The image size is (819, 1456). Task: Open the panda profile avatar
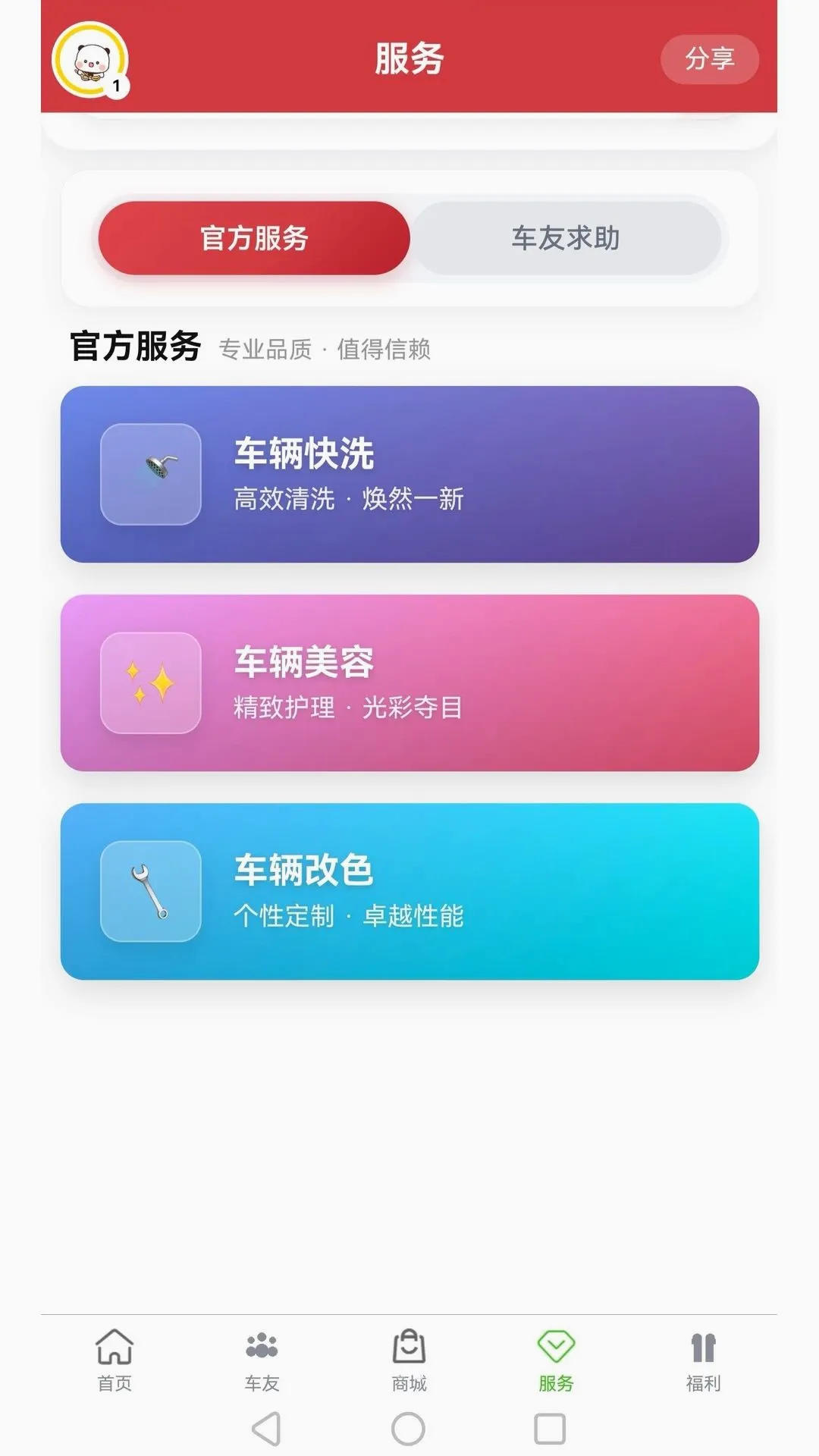[90, 60]
